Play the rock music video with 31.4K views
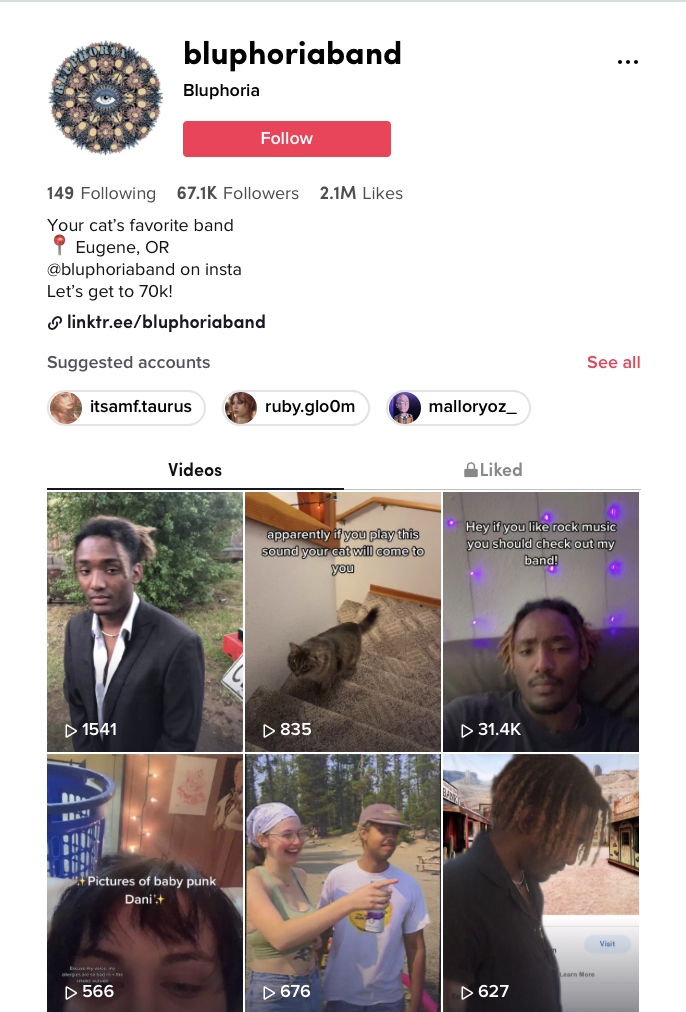This screenshot has height=1012, width=686. [540, 620]
